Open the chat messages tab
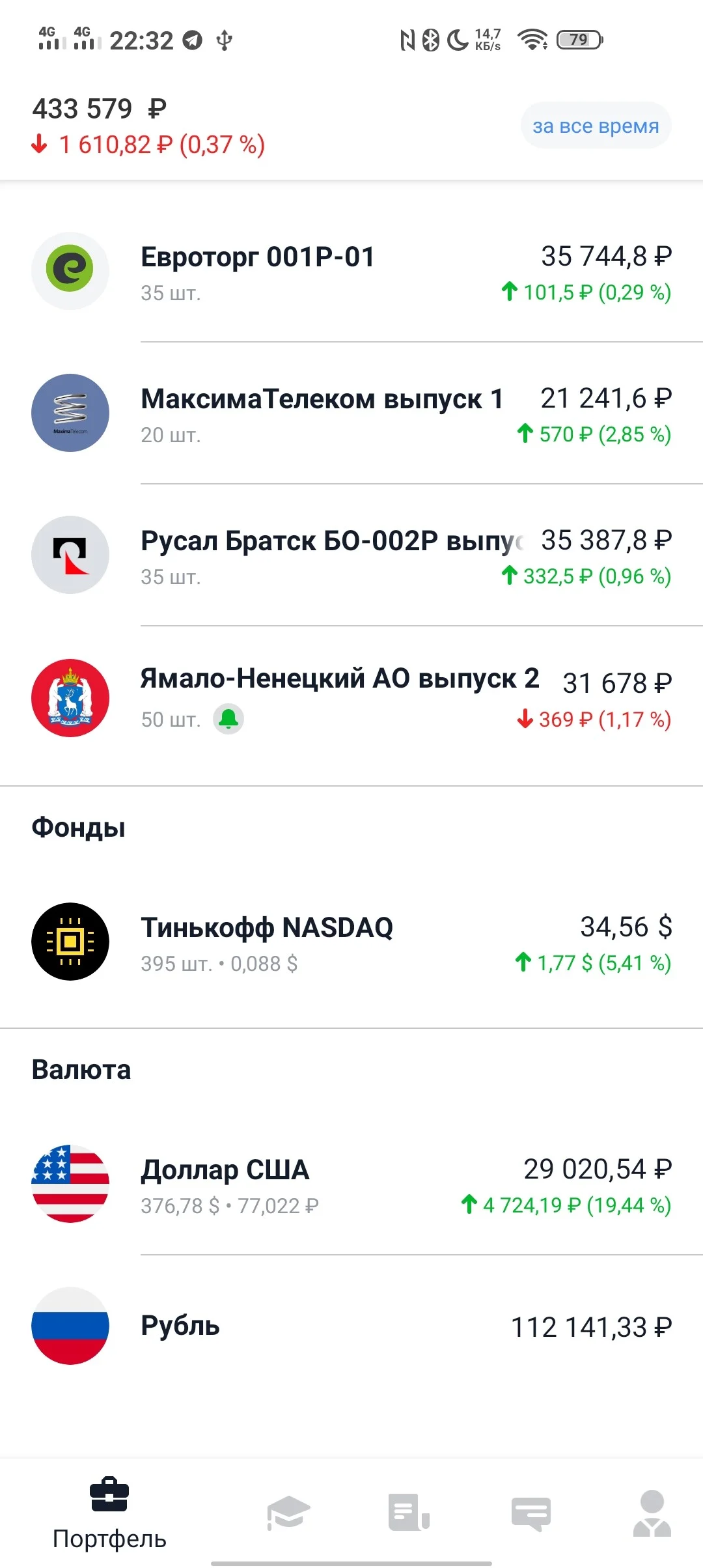This screenshot has height=1568, width=703. click(x=531, y=1513)
